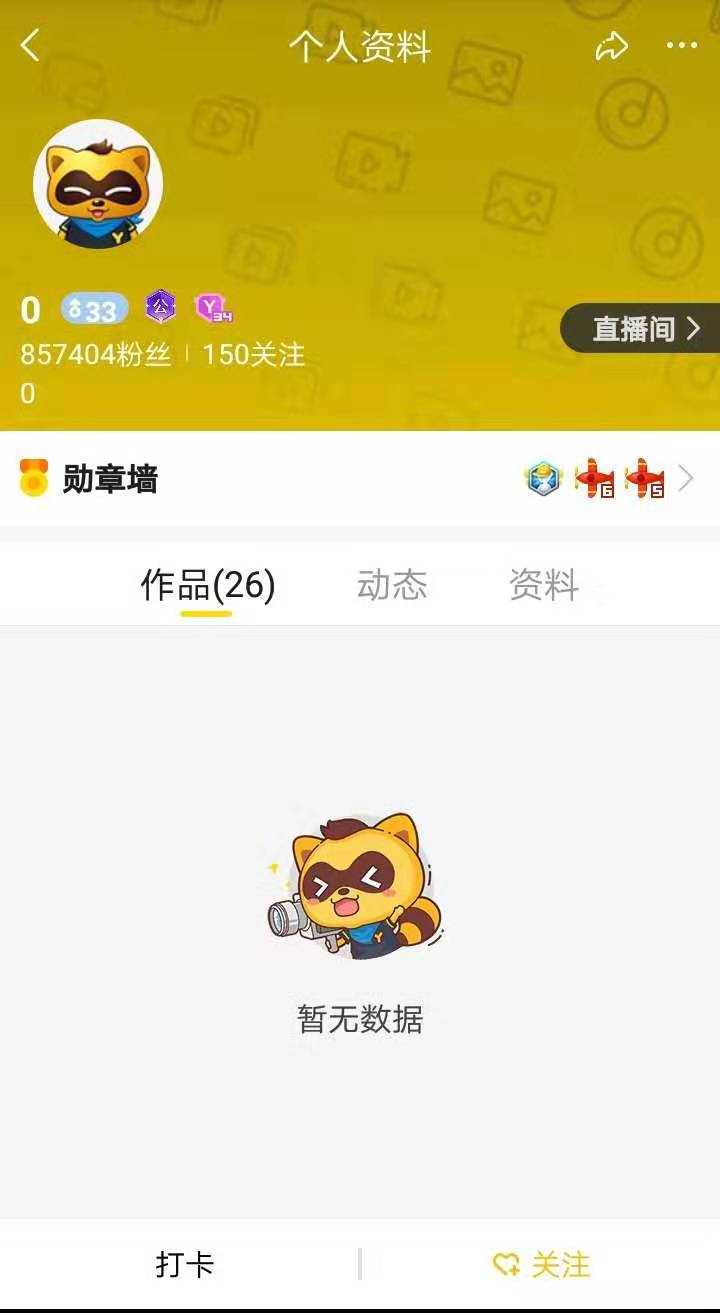The image size is (720, 1313).
Task: Open the share menu for this profile
Action: (614, 46)
